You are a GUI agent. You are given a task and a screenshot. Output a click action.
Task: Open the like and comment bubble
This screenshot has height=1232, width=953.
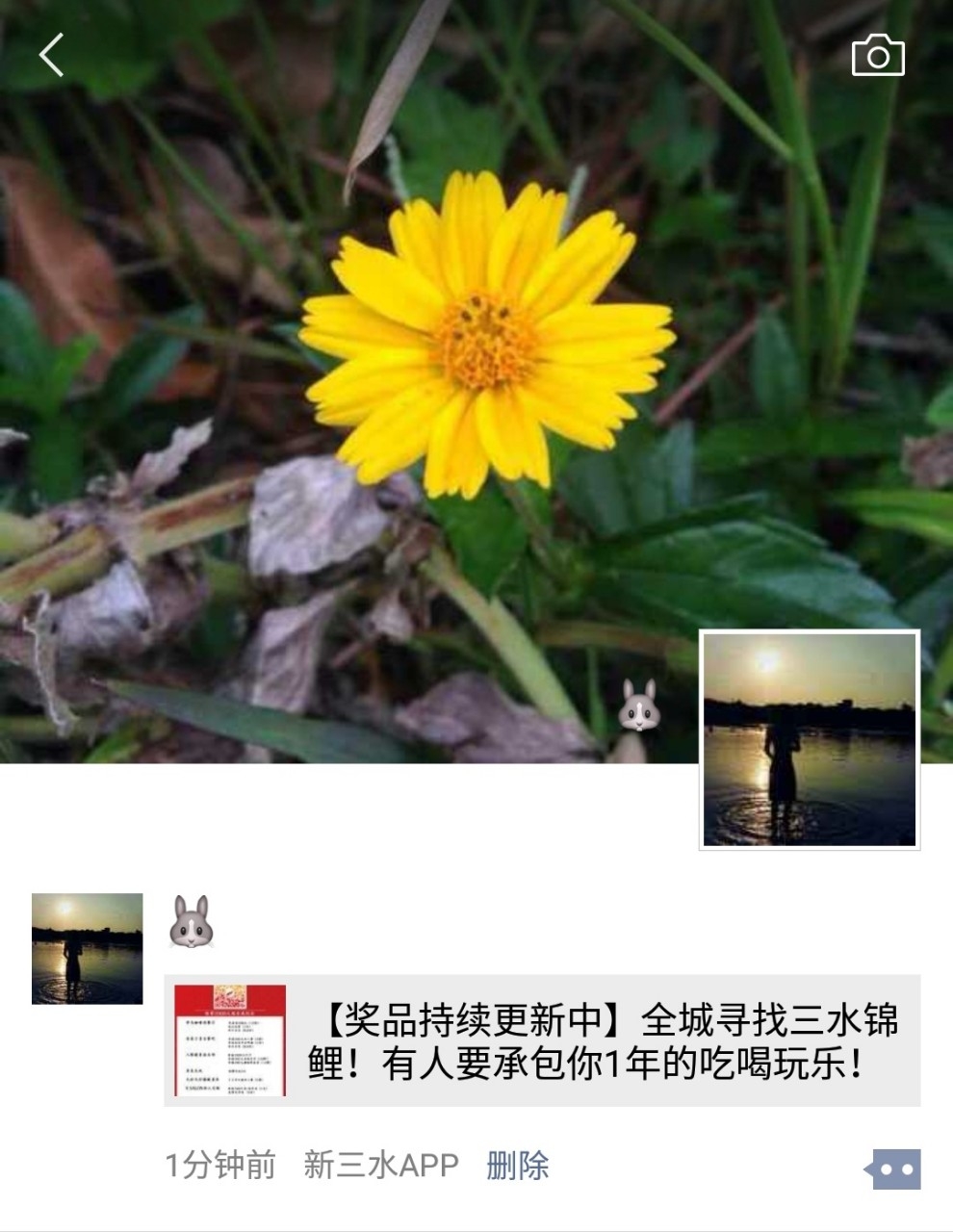click(892, 1168)
